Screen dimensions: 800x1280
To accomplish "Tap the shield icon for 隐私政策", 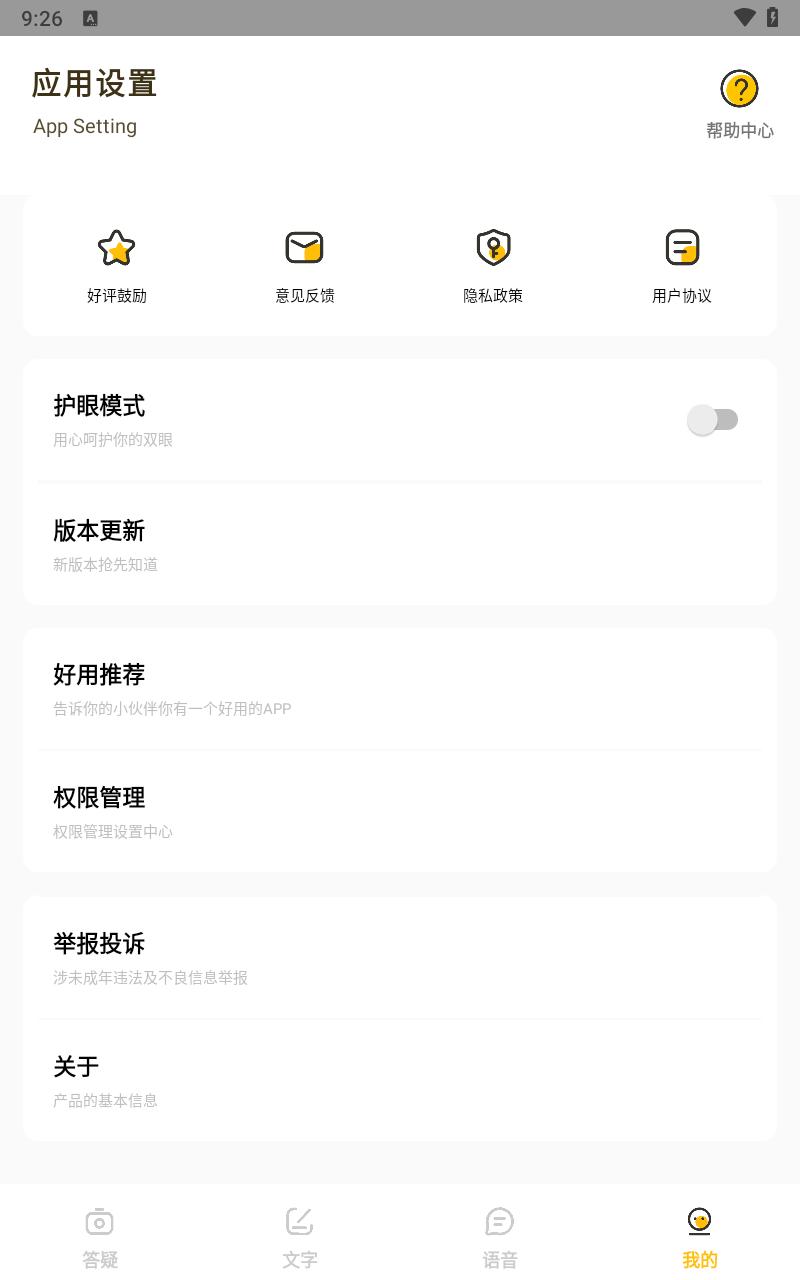I will click(493, 247).
